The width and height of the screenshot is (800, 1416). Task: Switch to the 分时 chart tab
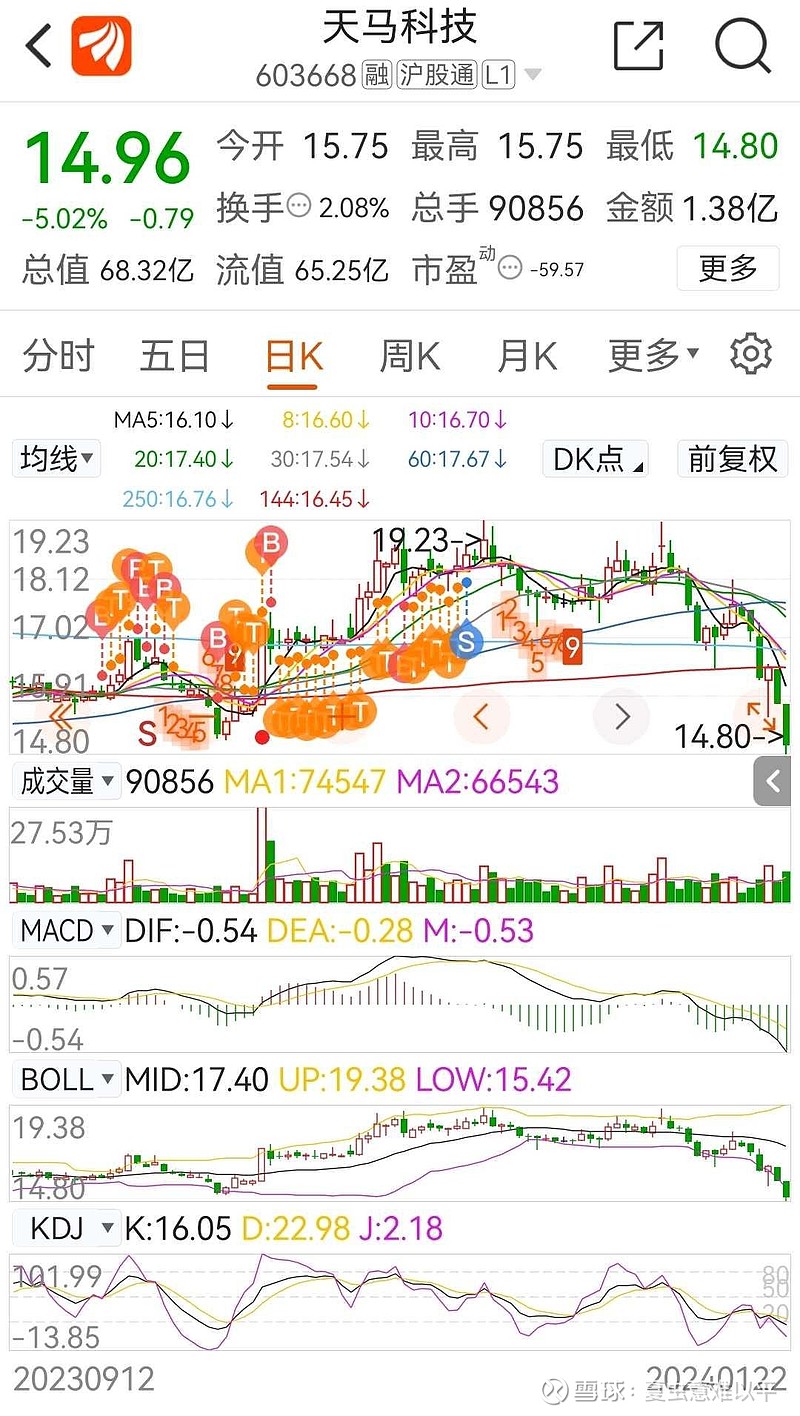58,356
